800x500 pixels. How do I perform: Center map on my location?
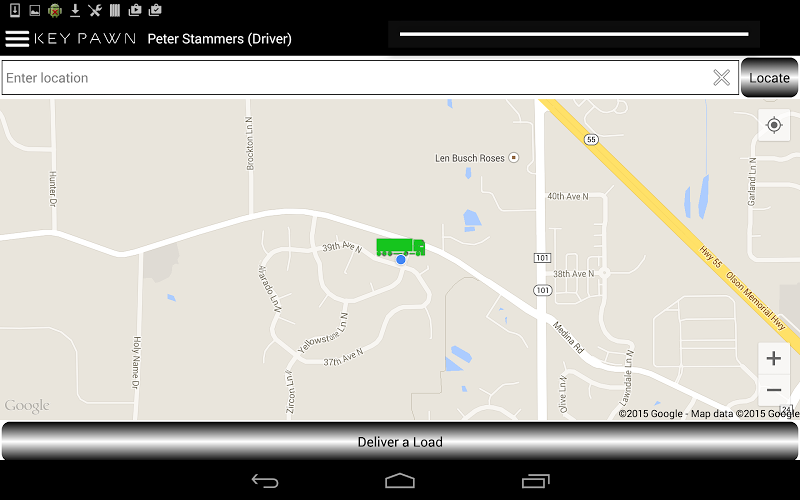[773, 125]
